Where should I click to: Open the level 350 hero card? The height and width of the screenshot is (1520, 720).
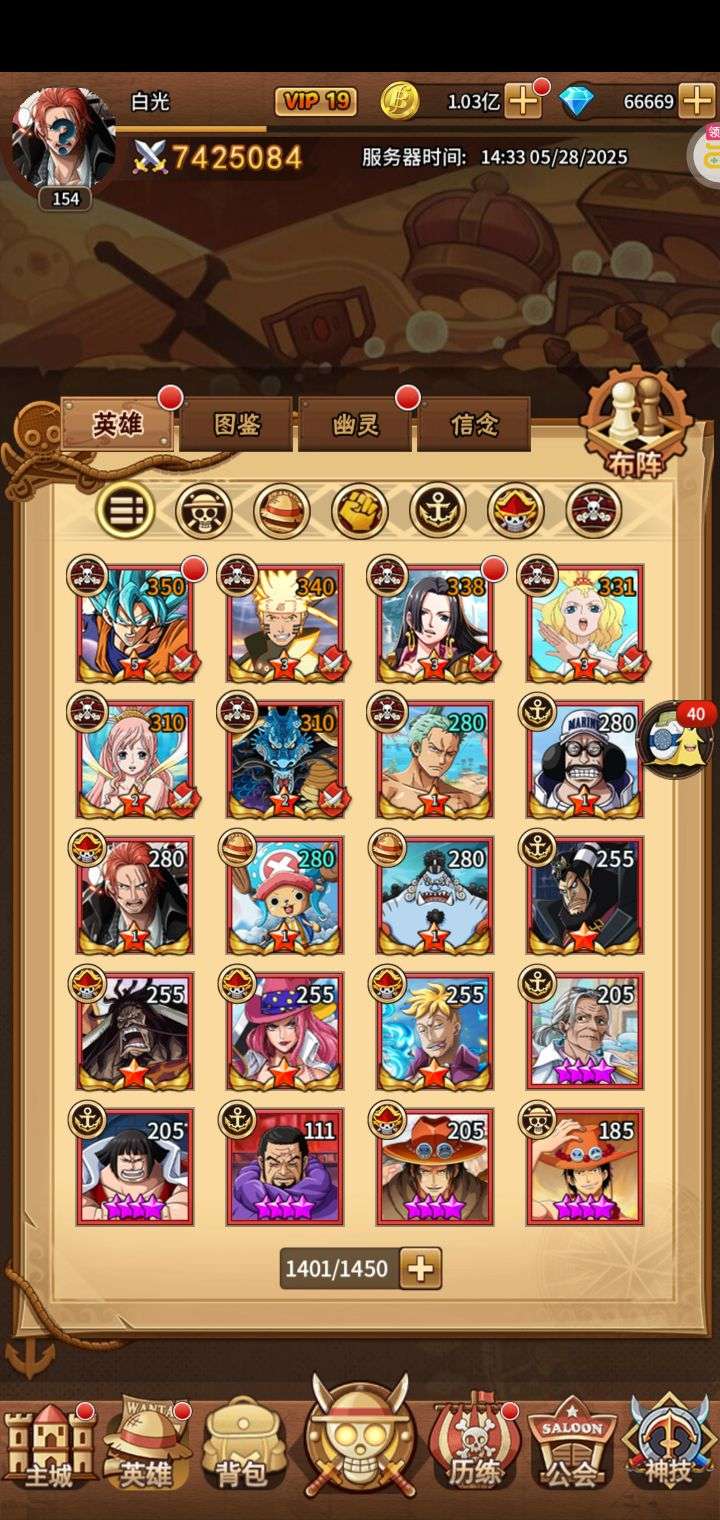point(135,623)
